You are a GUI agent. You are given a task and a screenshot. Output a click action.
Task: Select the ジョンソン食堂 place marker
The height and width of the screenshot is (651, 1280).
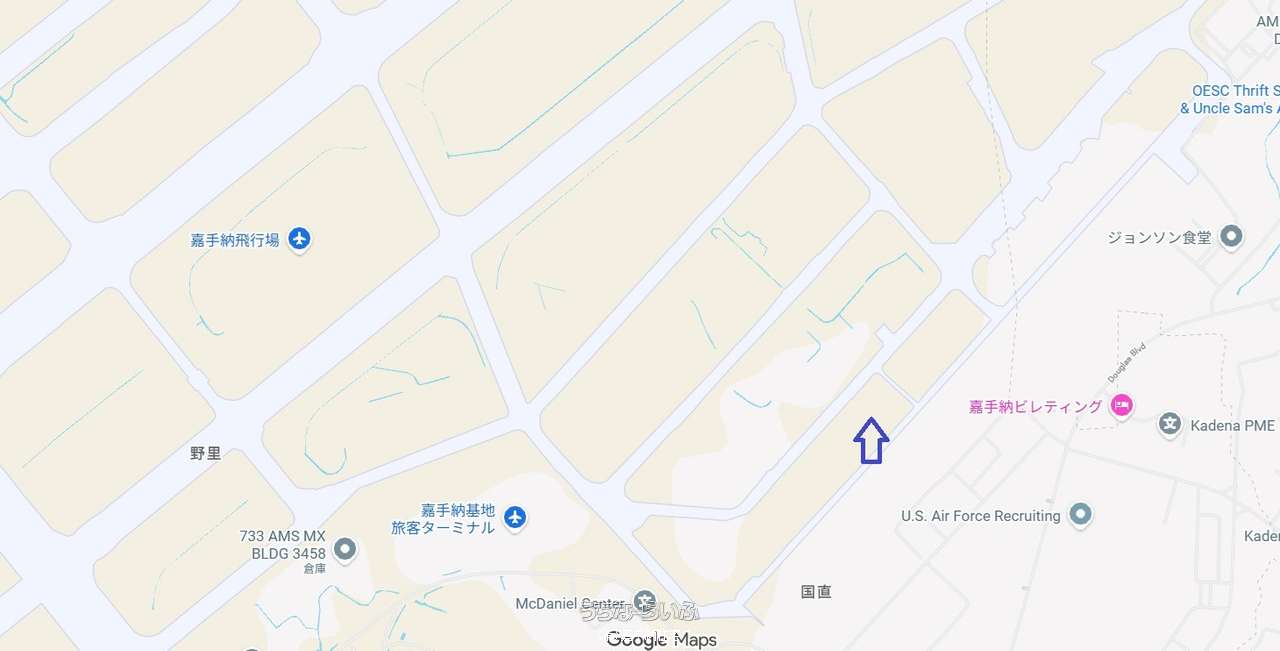pos(1232,237)
